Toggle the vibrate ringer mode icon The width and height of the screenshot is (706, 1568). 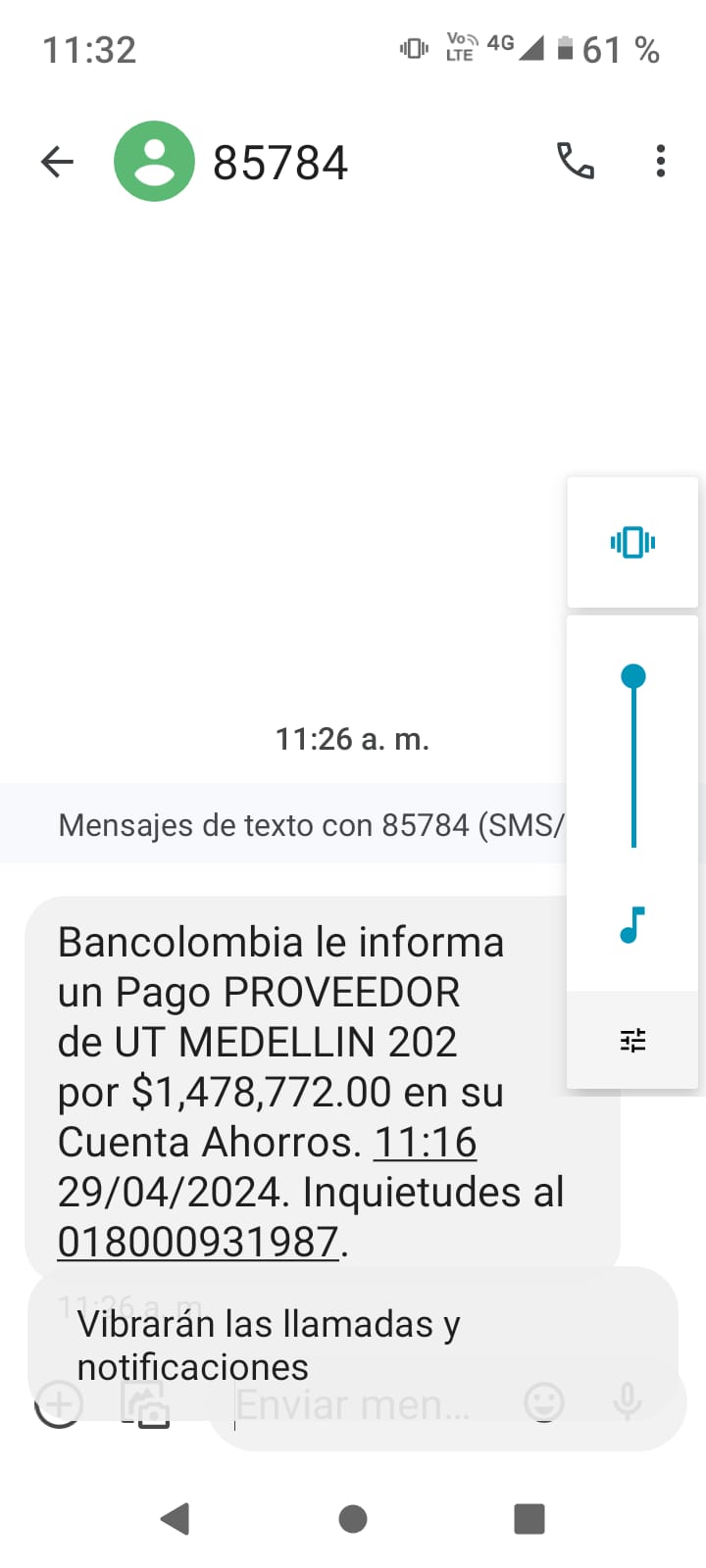(632, 542)
